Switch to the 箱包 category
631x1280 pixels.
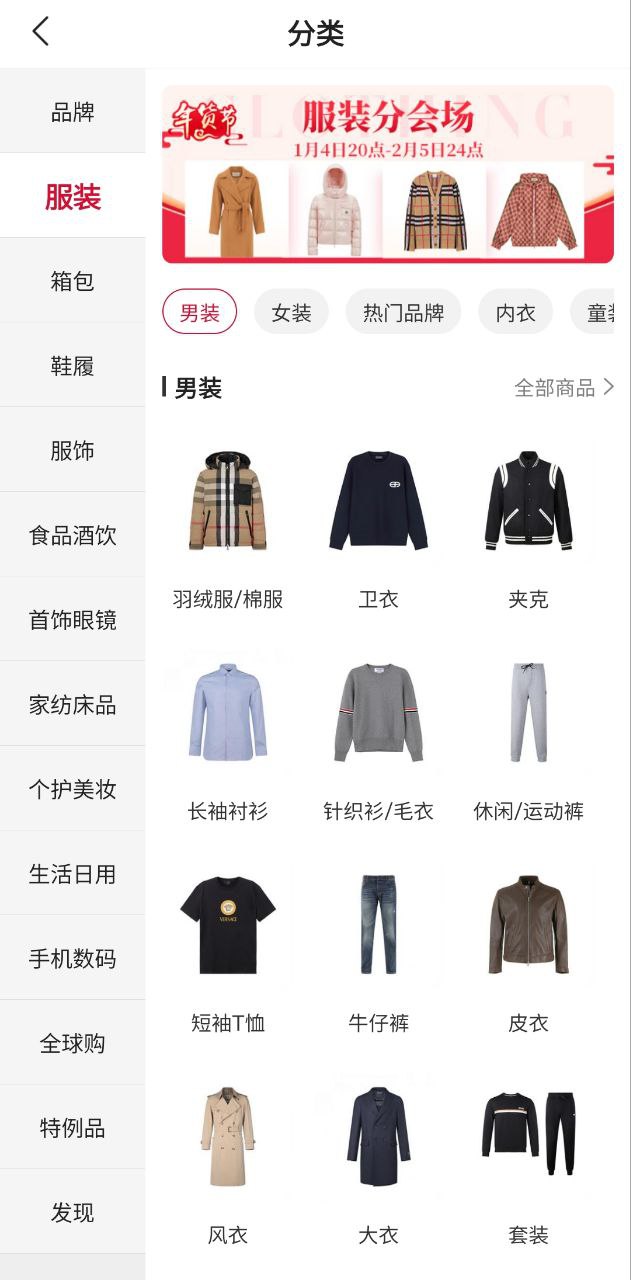(72, 281)
